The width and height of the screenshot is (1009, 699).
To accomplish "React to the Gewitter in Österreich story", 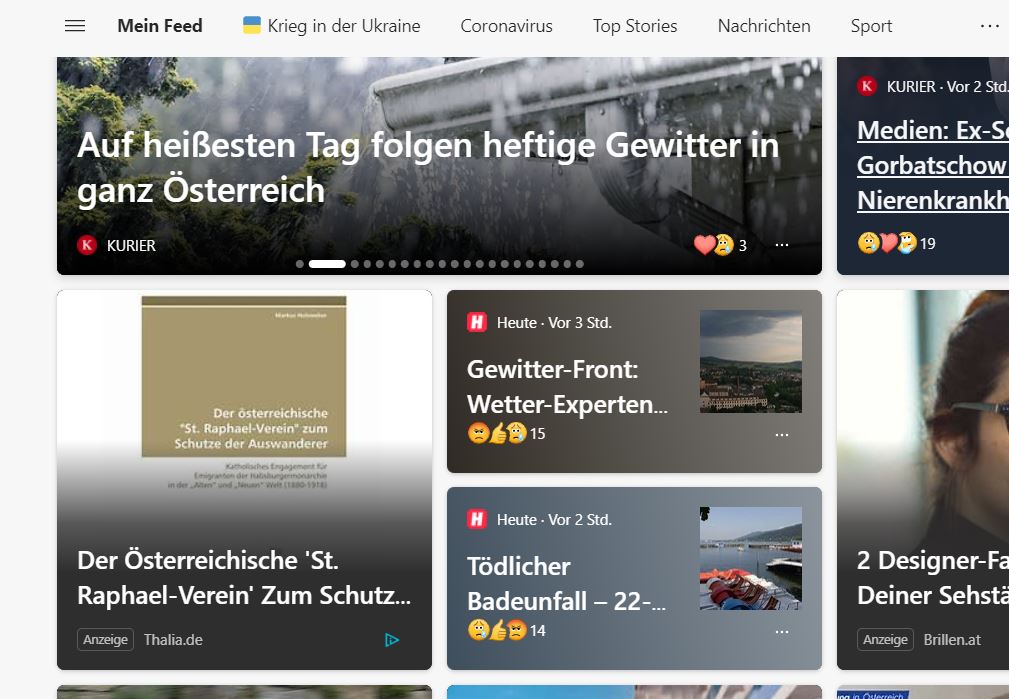I will pos(714,245).
